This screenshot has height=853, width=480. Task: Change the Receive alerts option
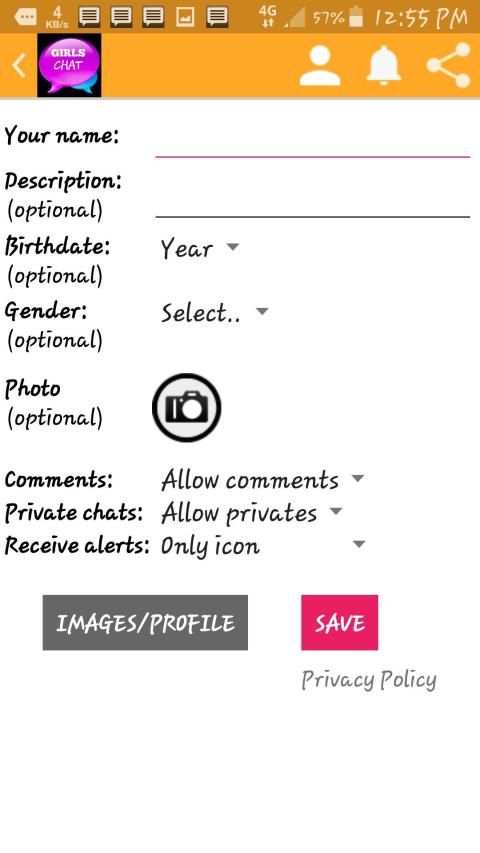tap(263, 546)
